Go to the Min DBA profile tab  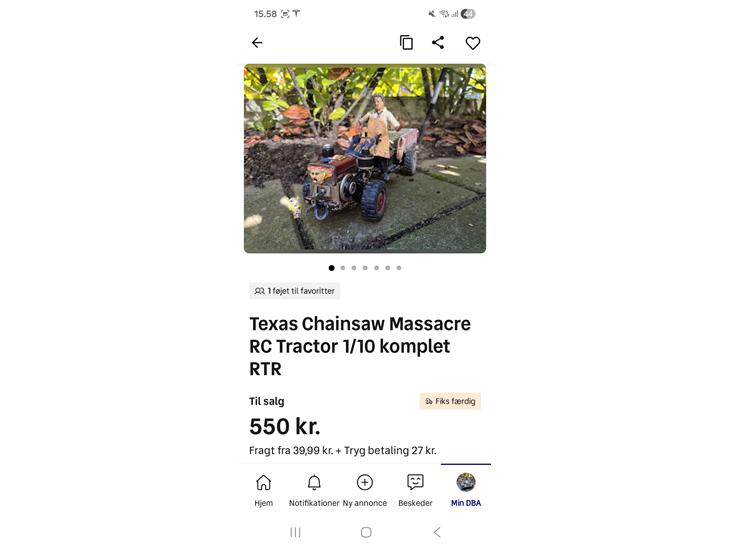466,490
